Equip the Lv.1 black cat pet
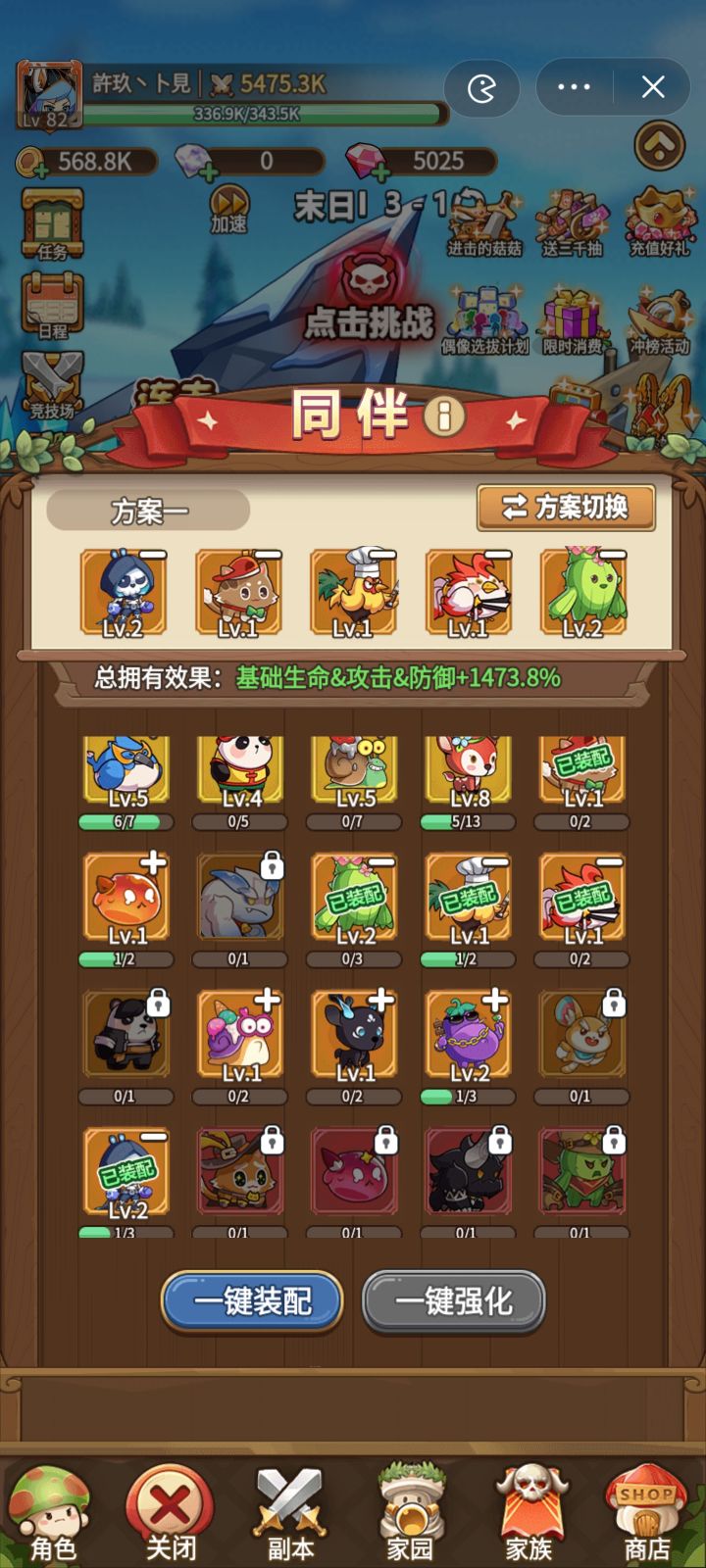 (379, 999)
